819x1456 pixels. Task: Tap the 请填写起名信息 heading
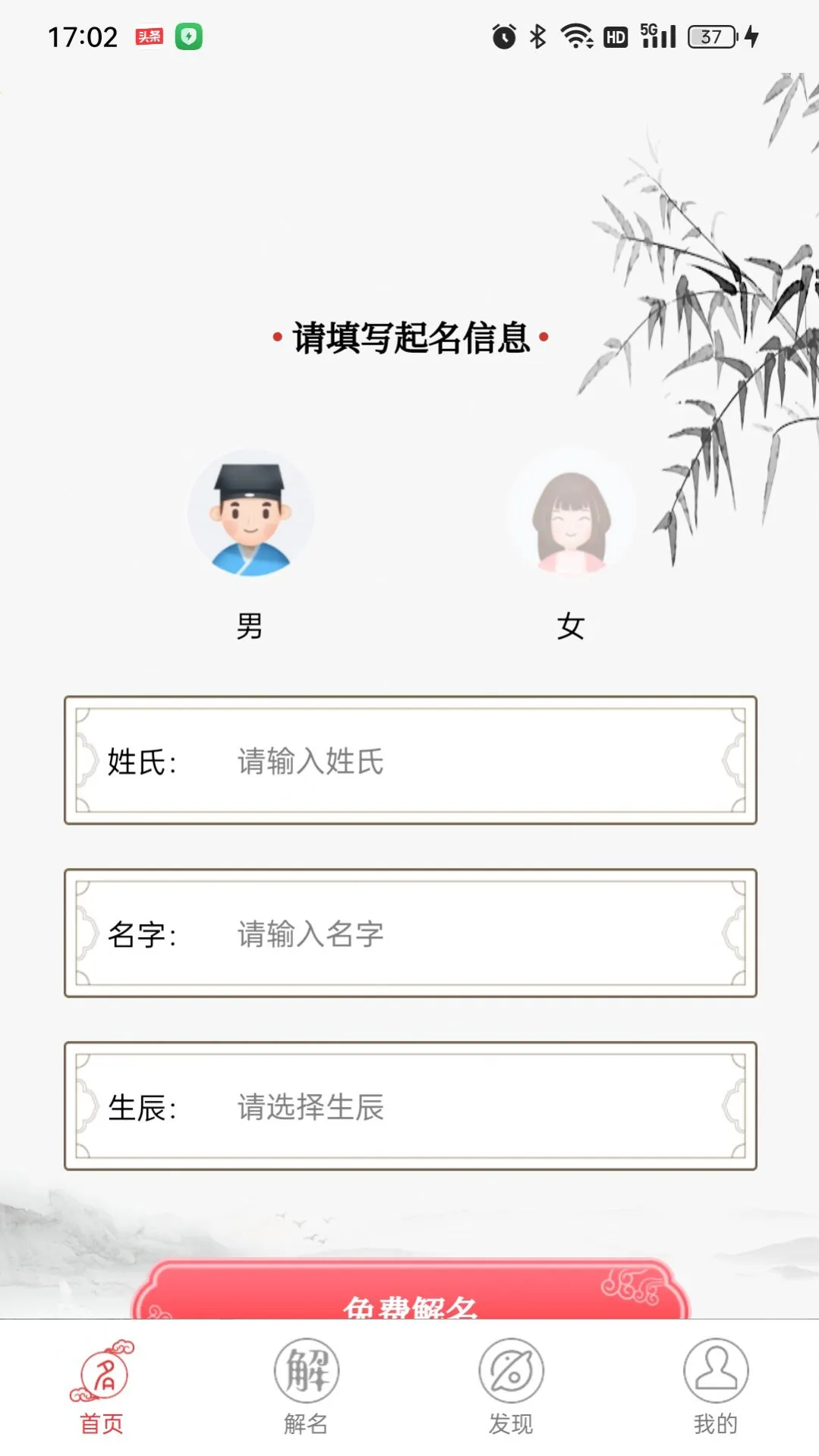(410, 336)
